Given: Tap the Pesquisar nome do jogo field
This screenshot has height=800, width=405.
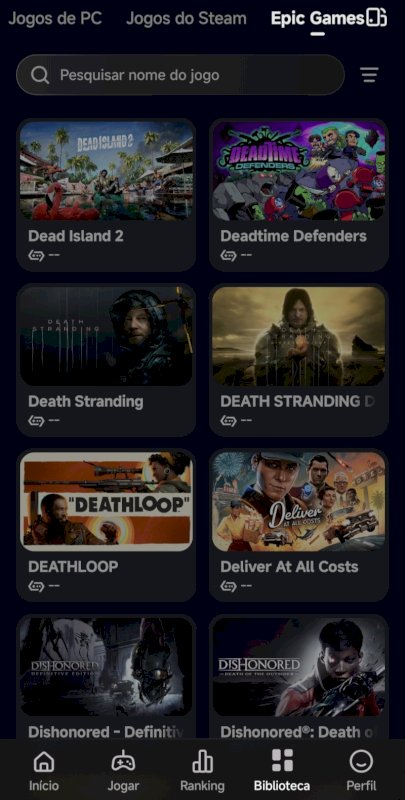Looking at the screenshot, I should click(x=180, y=75).
